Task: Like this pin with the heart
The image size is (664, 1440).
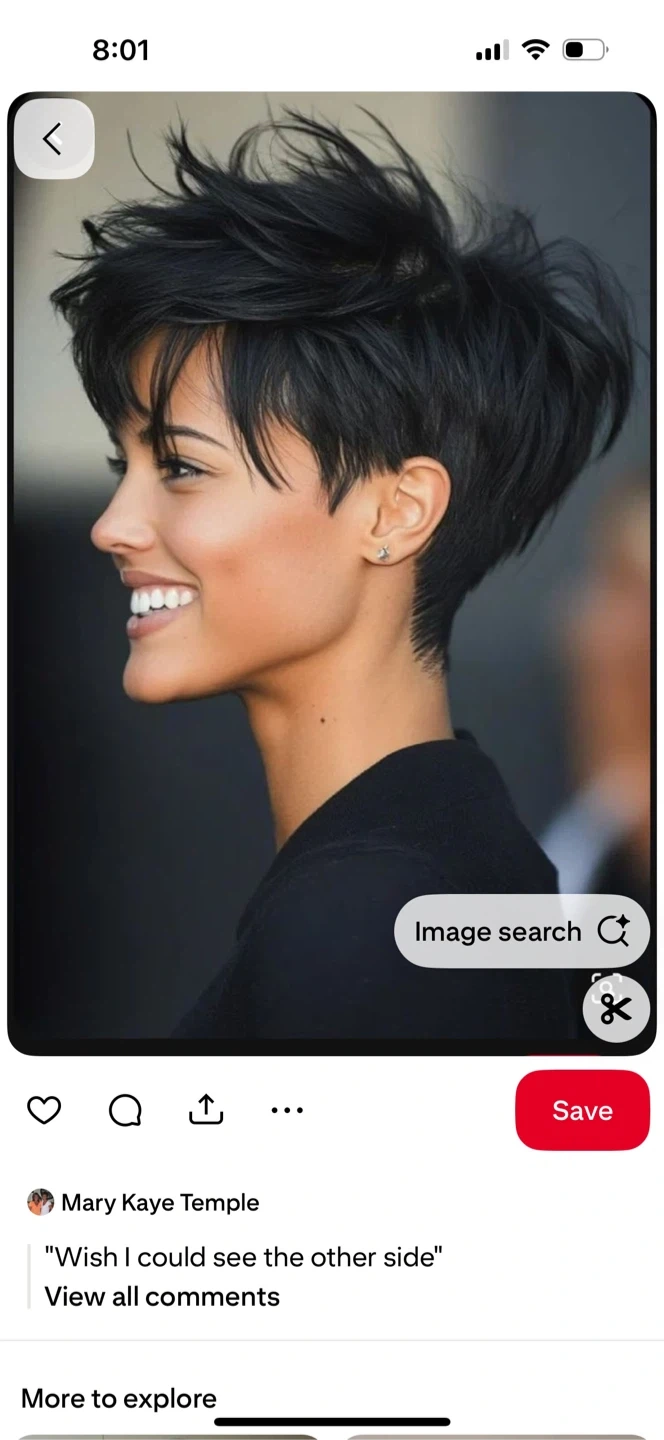Action: (x=44, y=1110)
